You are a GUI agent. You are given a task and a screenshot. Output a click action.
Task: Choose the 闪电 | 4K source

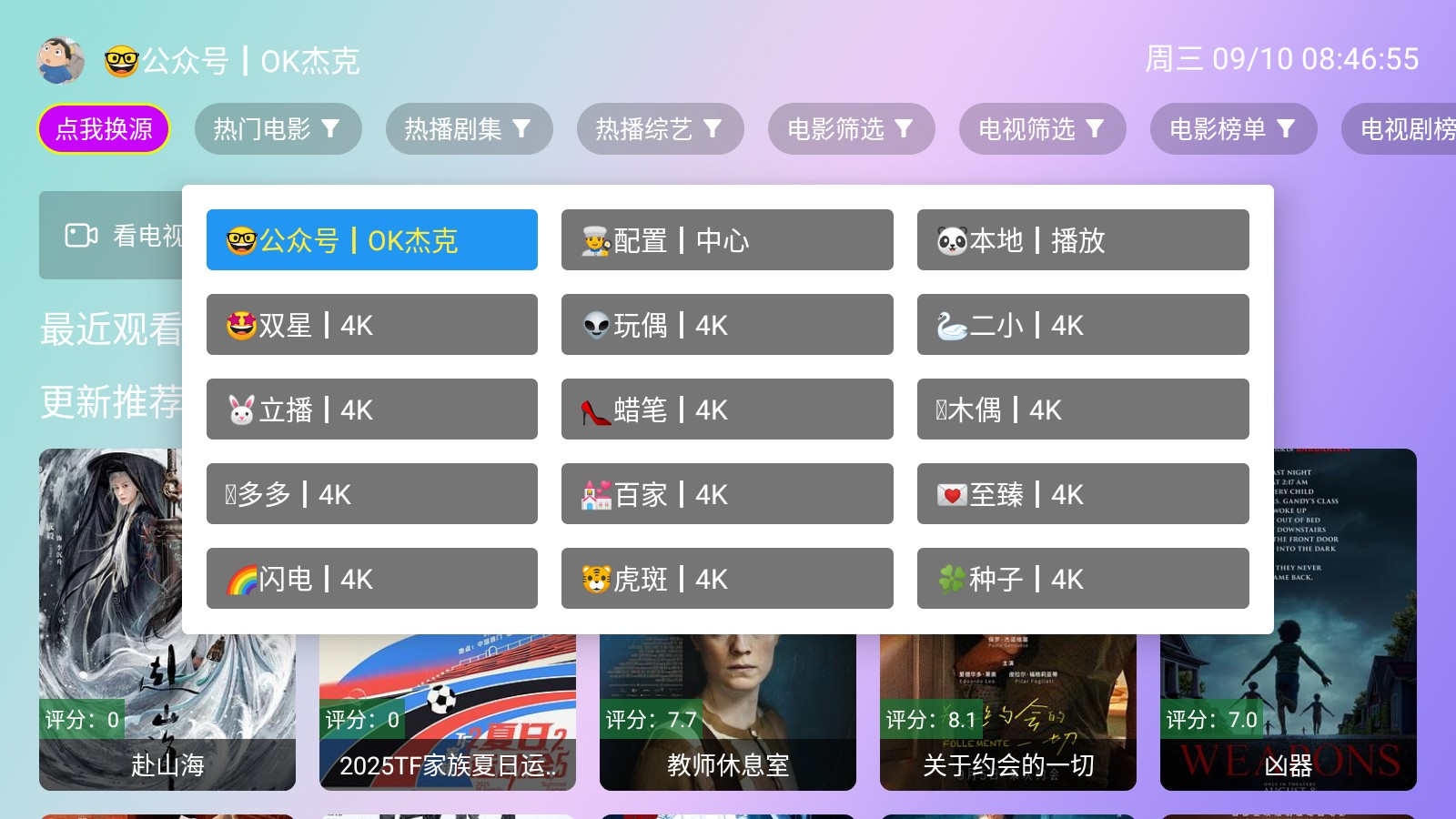(x=371, y=579)
